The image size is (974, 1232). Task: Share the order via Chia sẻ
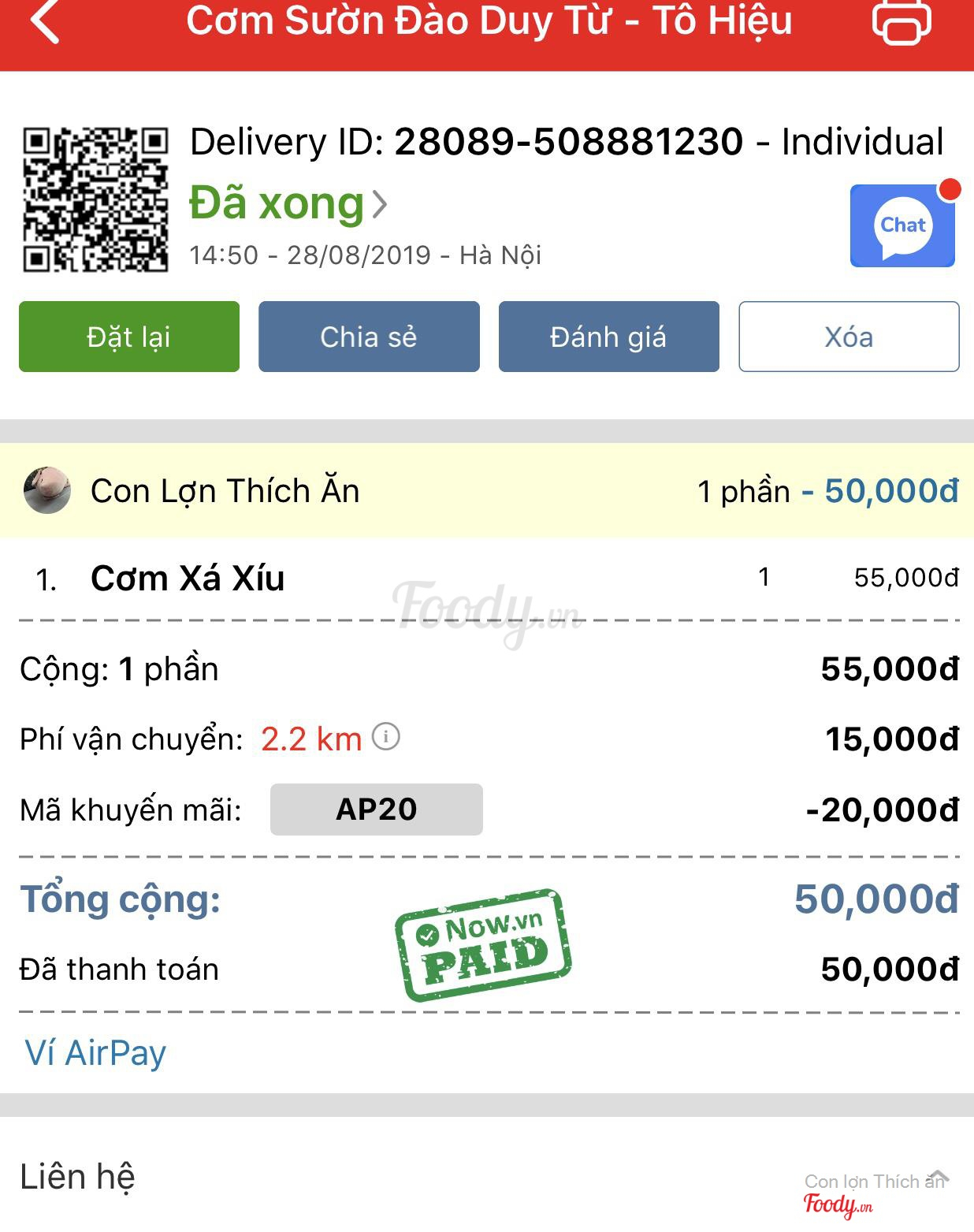pos(369,337)
